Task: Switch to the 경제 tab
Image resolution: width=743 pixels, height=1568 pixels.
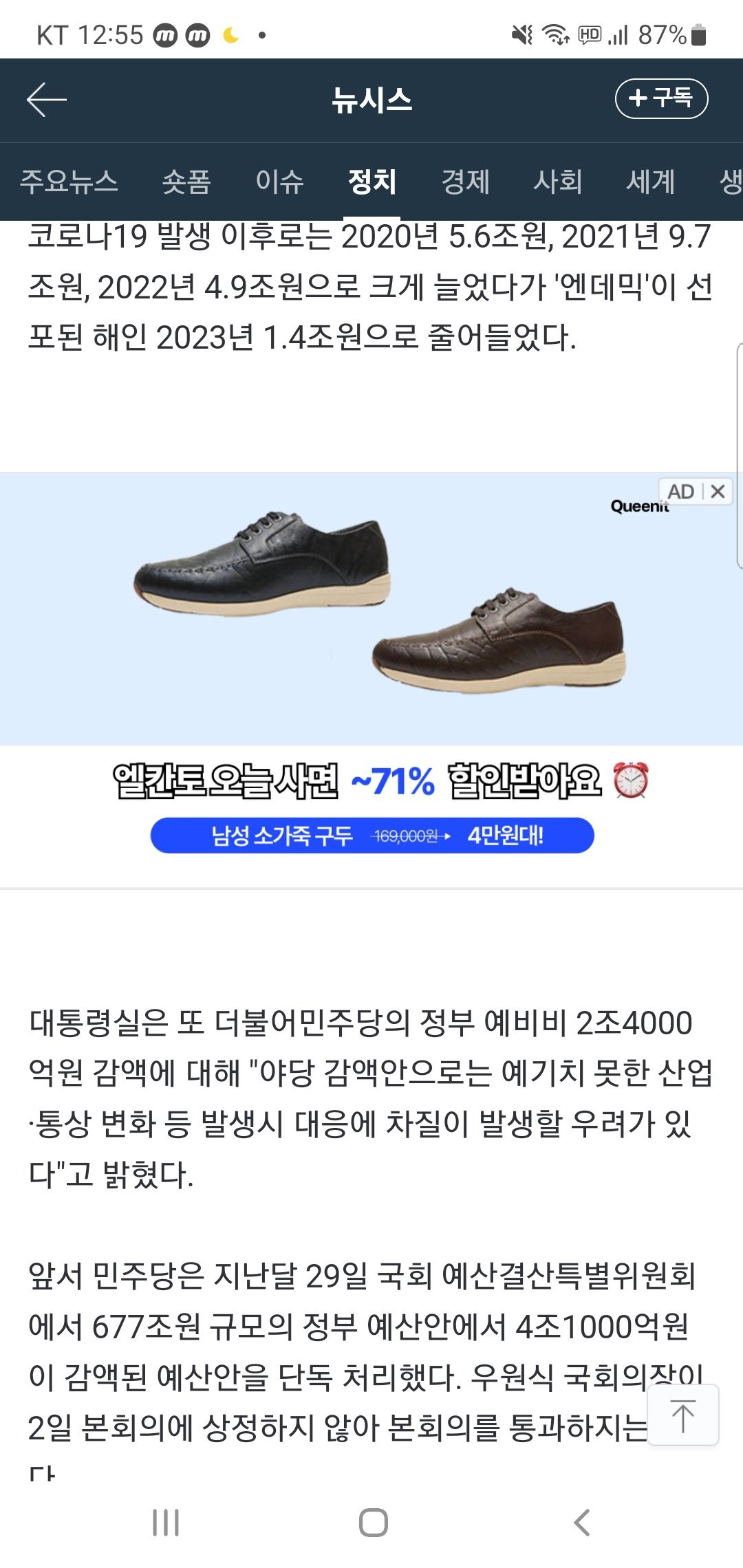Action: coord(465,182)
